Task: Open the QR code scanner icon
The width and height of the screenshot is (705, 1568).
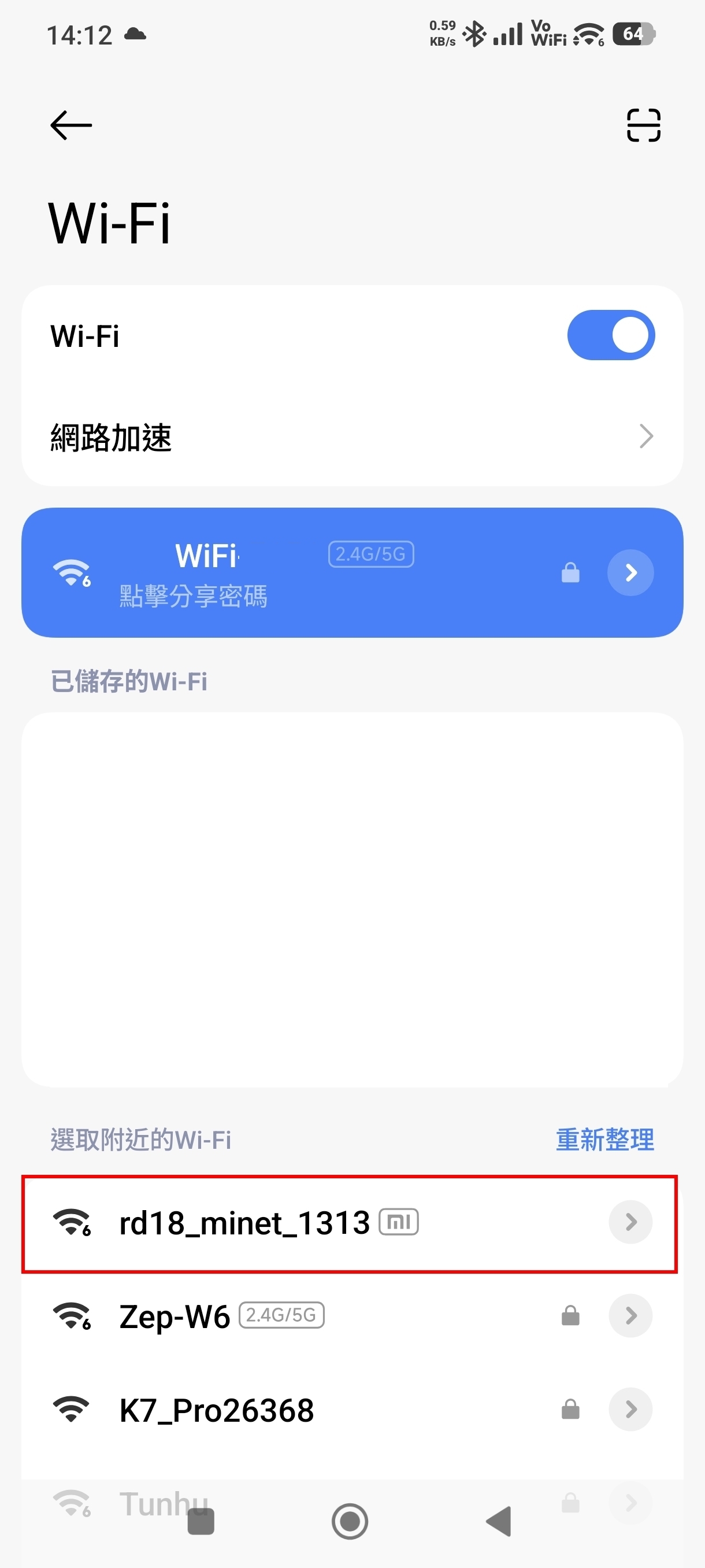Action: [x=643, y=125]
